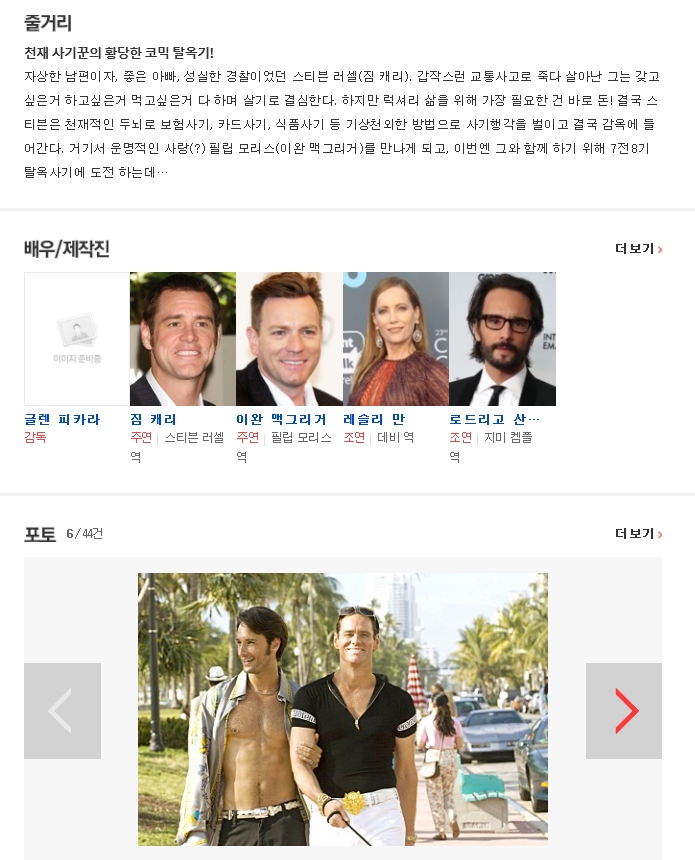695x860 pixels.
Task: Open the movie still photo
Action: (x=343, y=709)
